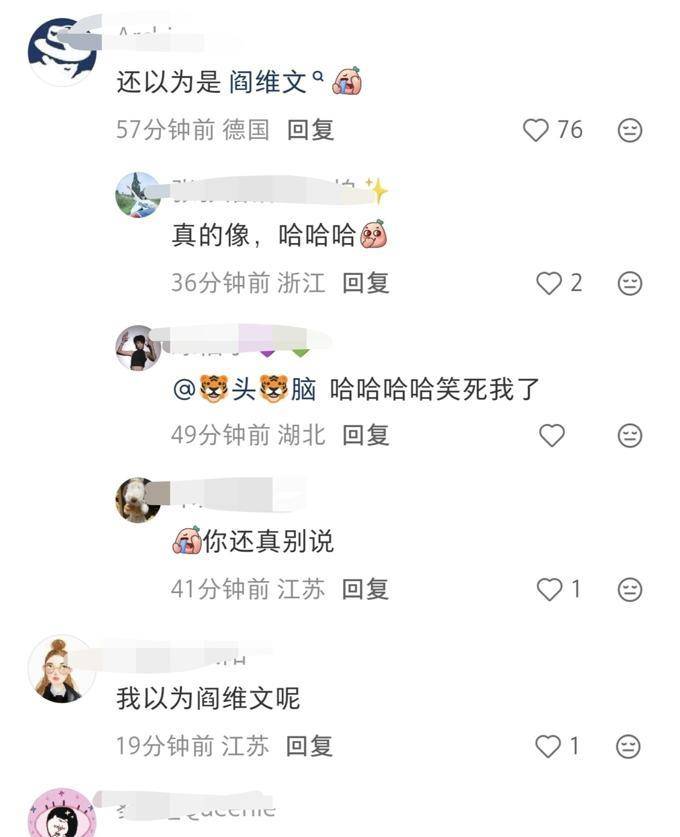The image size is (680, 837).
Task: Reply to the comment from 德国
Action: point(310,130)
